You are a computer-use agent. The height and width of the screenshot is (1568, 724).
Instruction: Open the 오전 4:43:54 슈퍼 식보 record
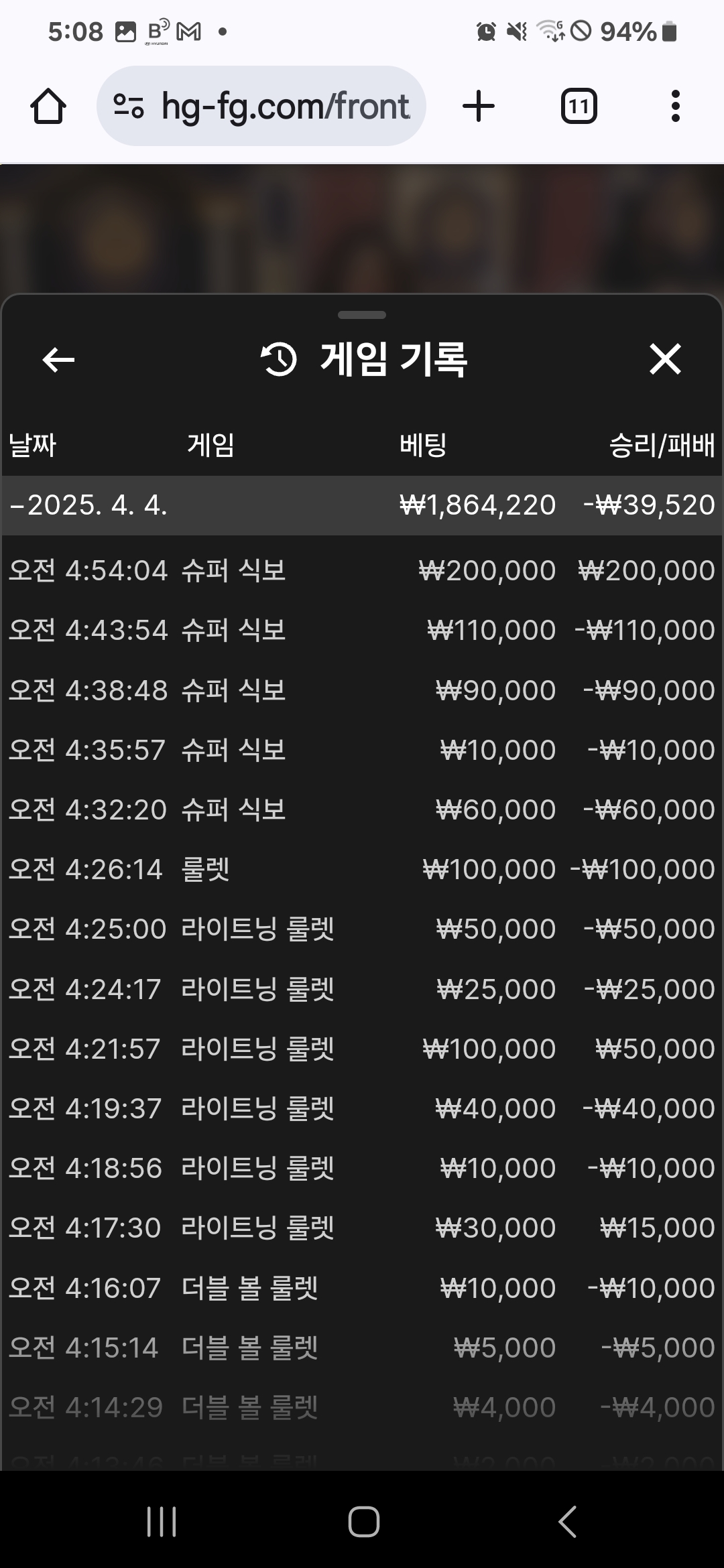click(362, 631)
